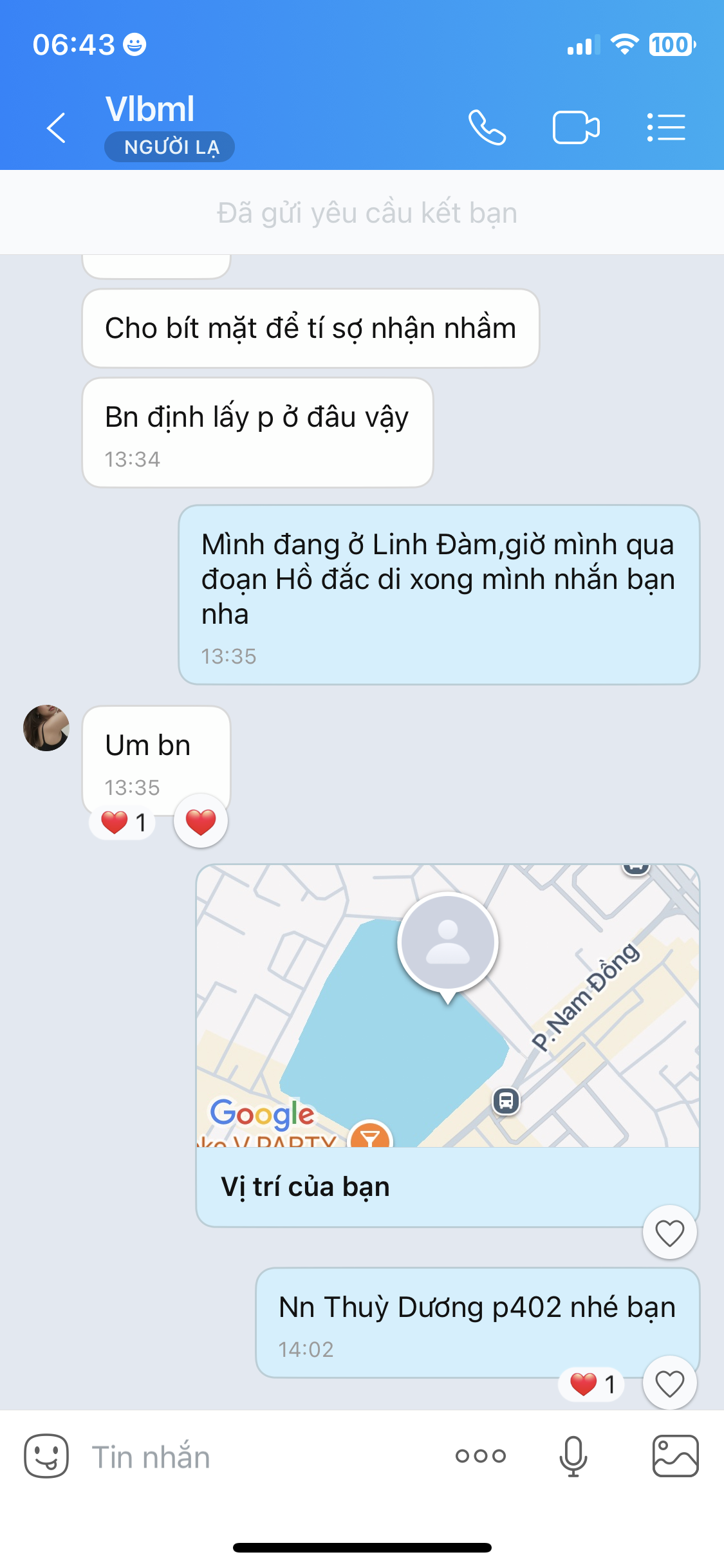
Task: Start a video call with Vlbml
Action: pos(576,127)
